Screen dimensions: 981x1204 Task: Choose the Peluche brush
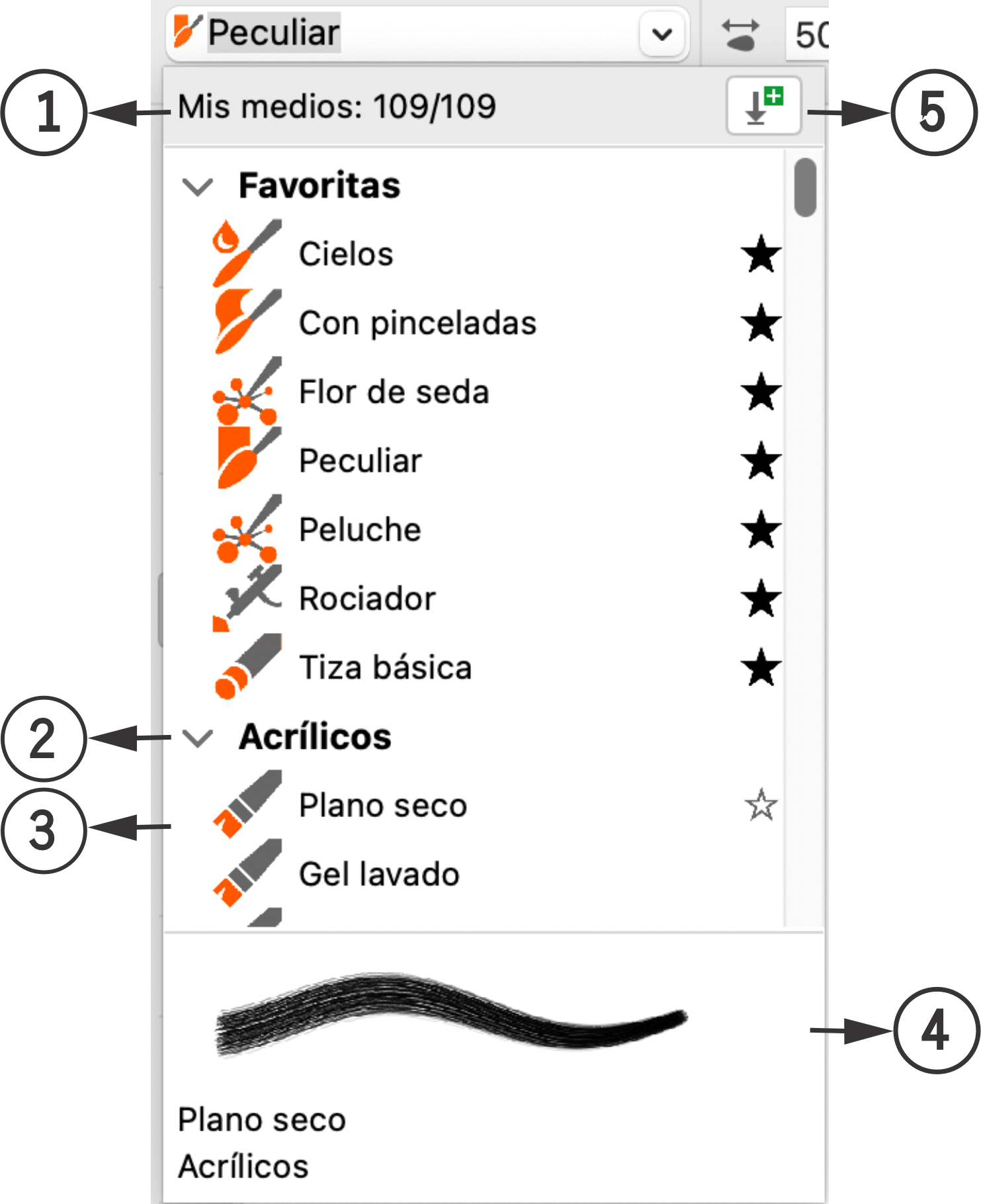359,530
